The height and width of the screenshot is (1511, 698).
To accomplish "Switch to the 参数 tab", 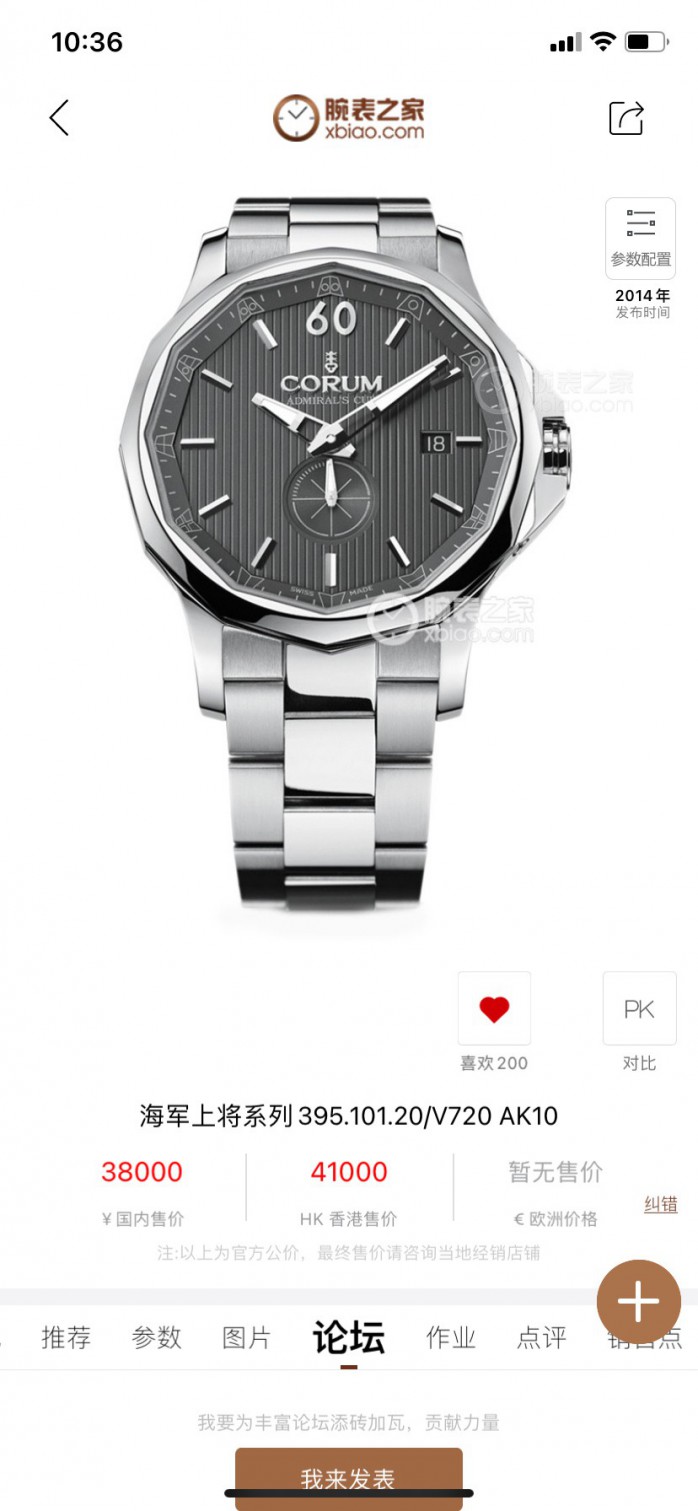I will (157, 1337).
